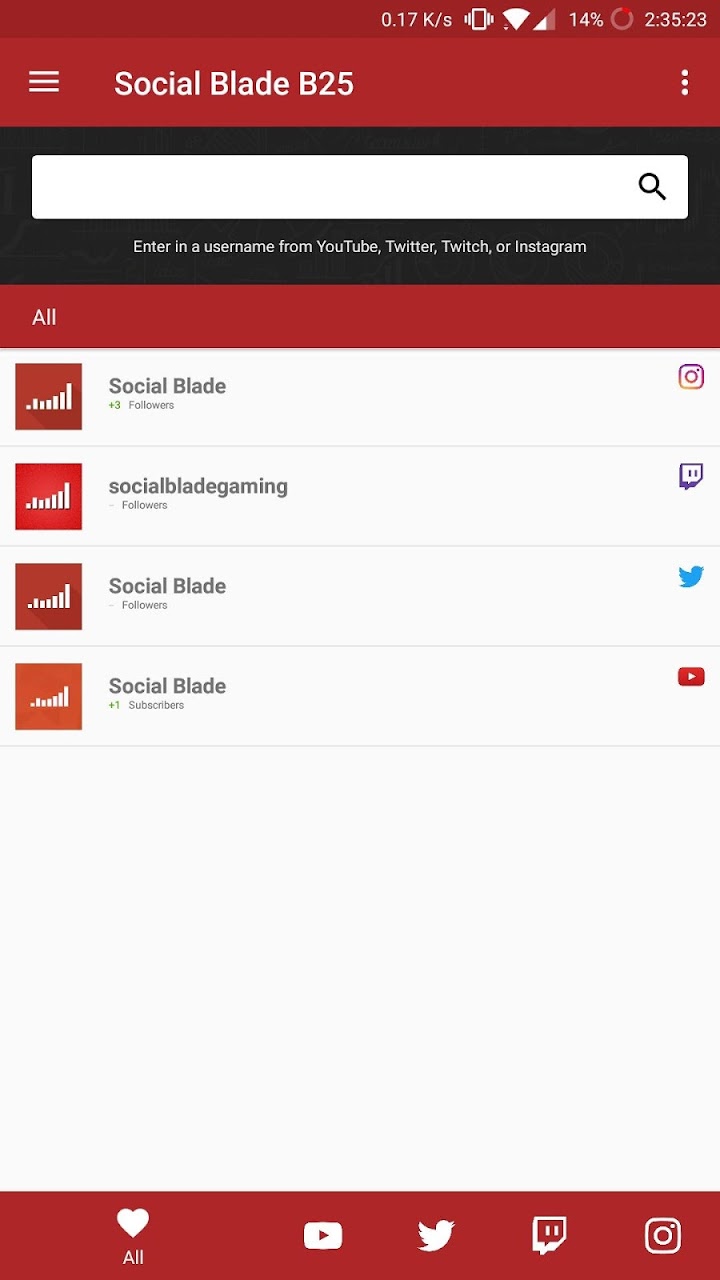The height and width of the screenshot is (1280, 720).
Task: Open the navigation drawer with hamburger icon
Action: tap(44, 82)
